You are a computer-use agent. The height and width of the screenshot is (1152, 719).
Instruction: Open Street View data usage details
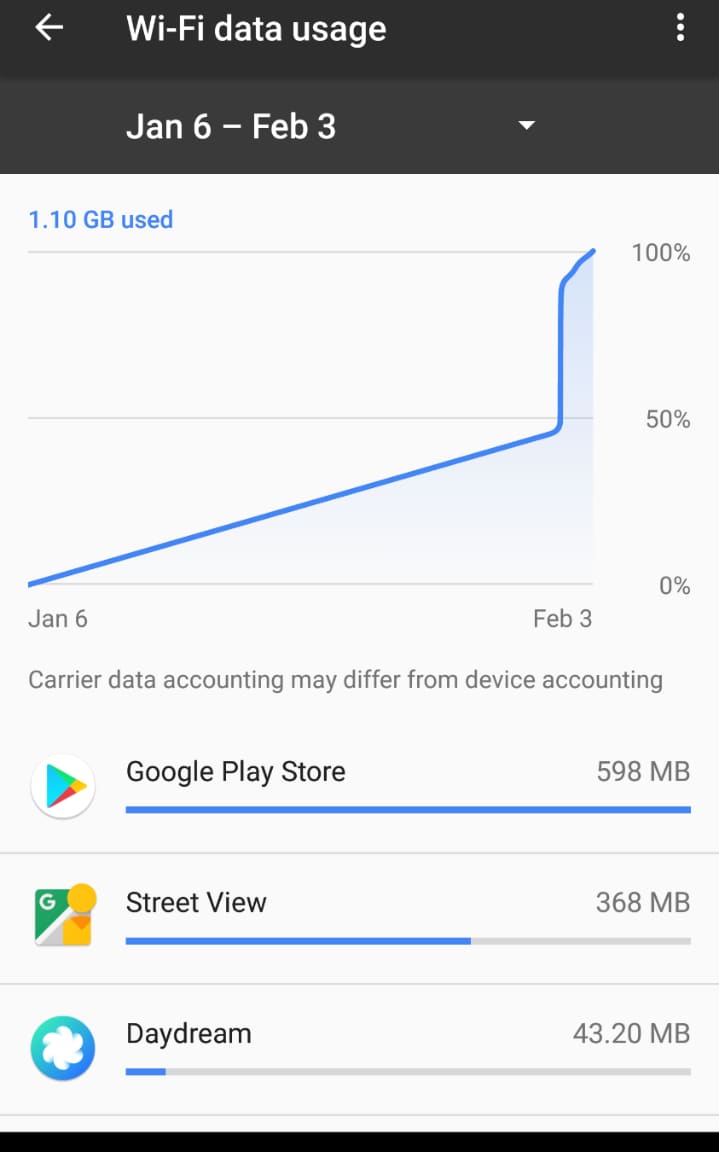359,918
